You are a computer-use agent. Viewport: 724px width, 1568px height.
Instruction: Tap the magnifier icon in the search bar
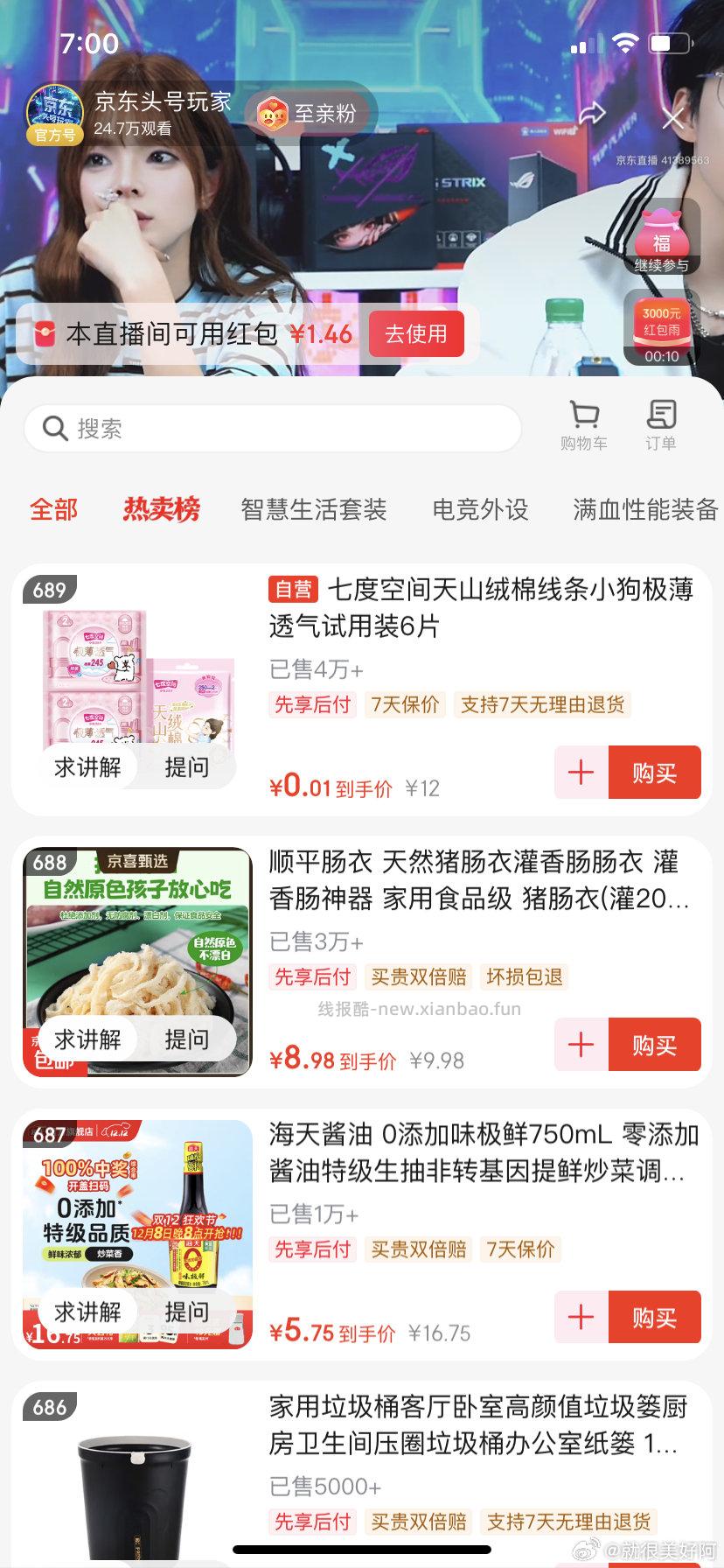click(x=55, y=428)
